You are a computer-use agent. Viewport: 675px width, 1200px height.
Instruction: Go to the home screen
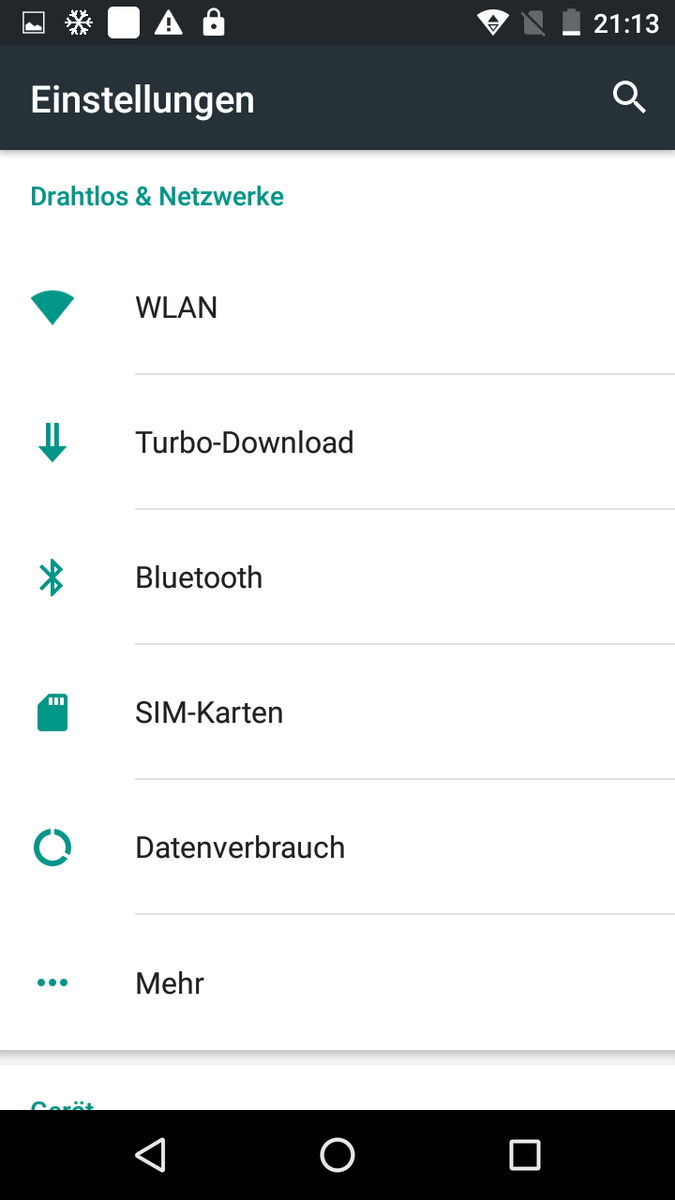tap(337, 1155)
